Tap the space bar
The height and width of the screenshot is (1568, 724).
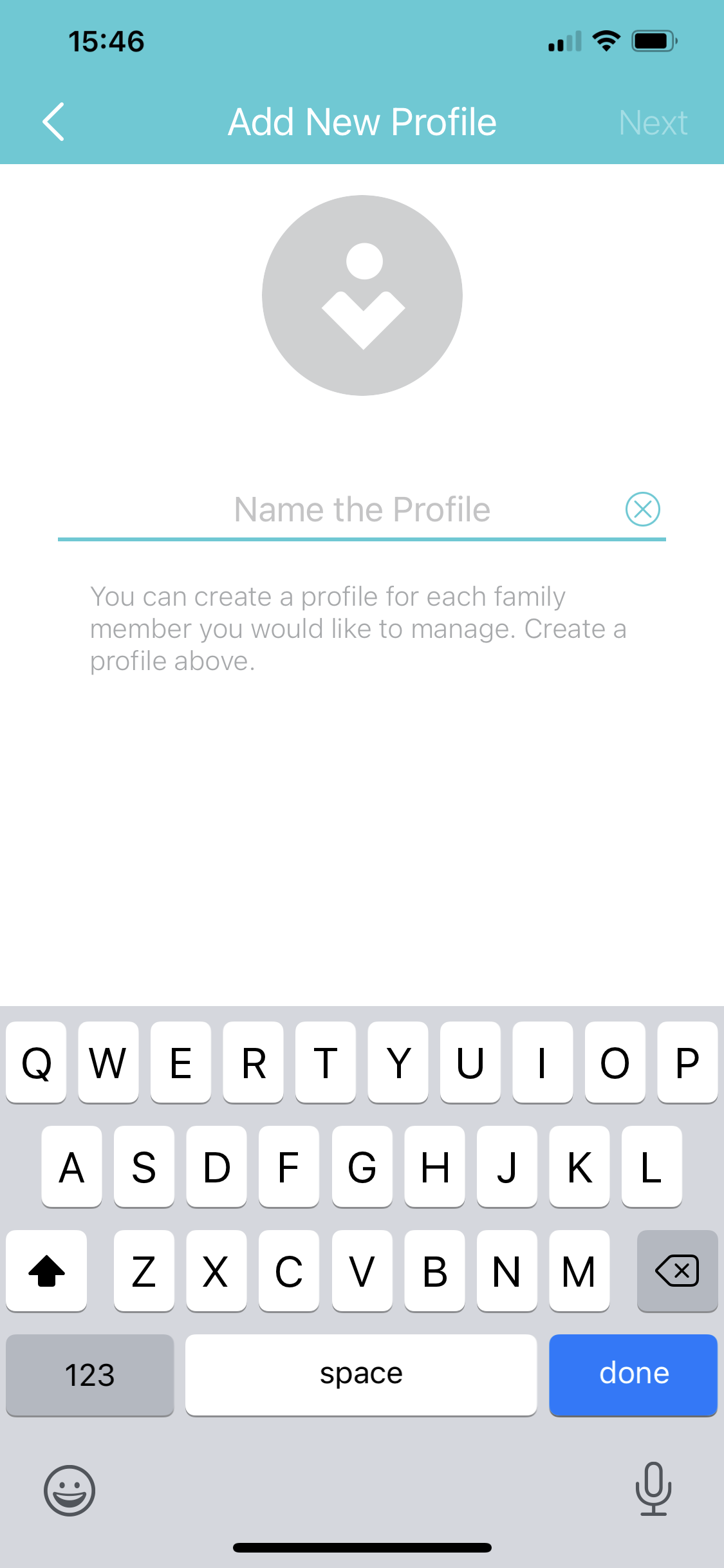click(x=361, y=1374)
